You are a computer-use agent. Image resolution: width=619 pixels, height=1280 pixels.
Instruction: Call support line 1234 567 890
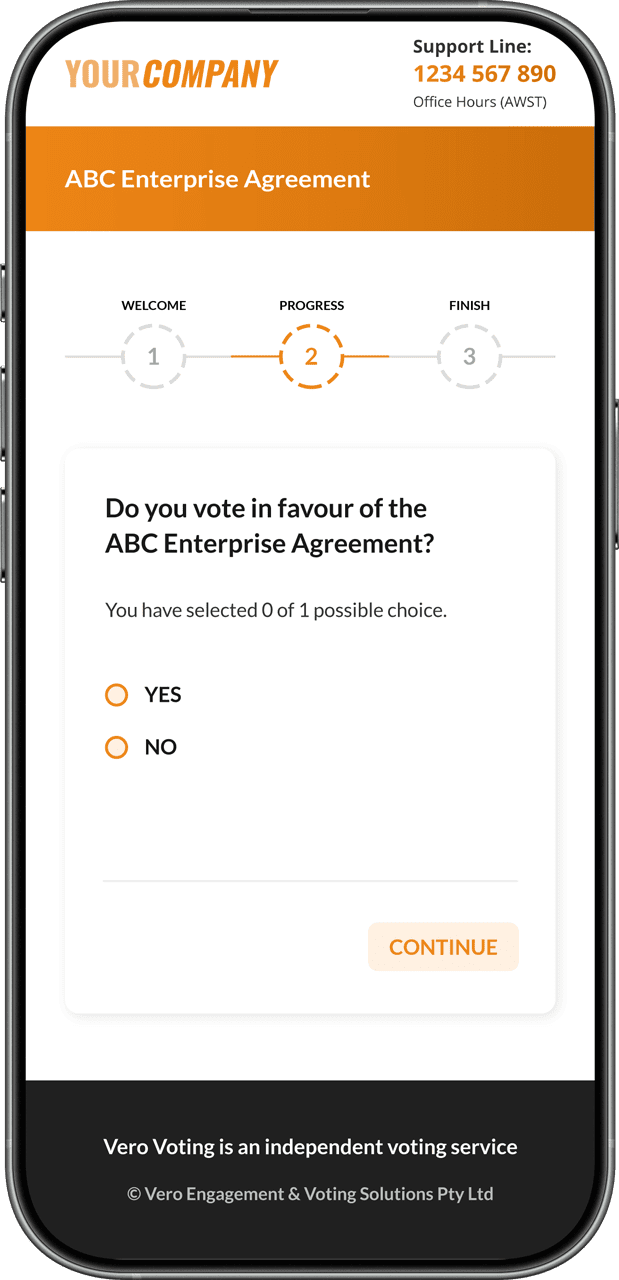[x=484, y=74]
